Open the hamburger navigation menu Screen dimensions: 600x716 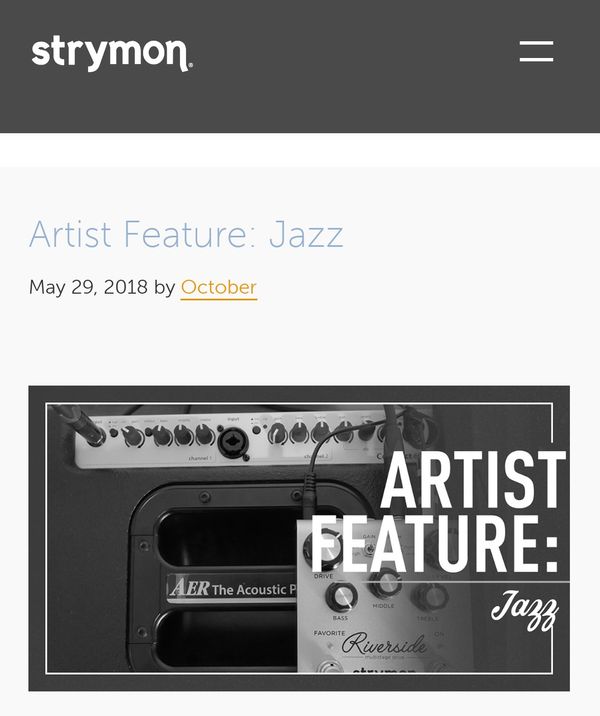pos(536,51)
